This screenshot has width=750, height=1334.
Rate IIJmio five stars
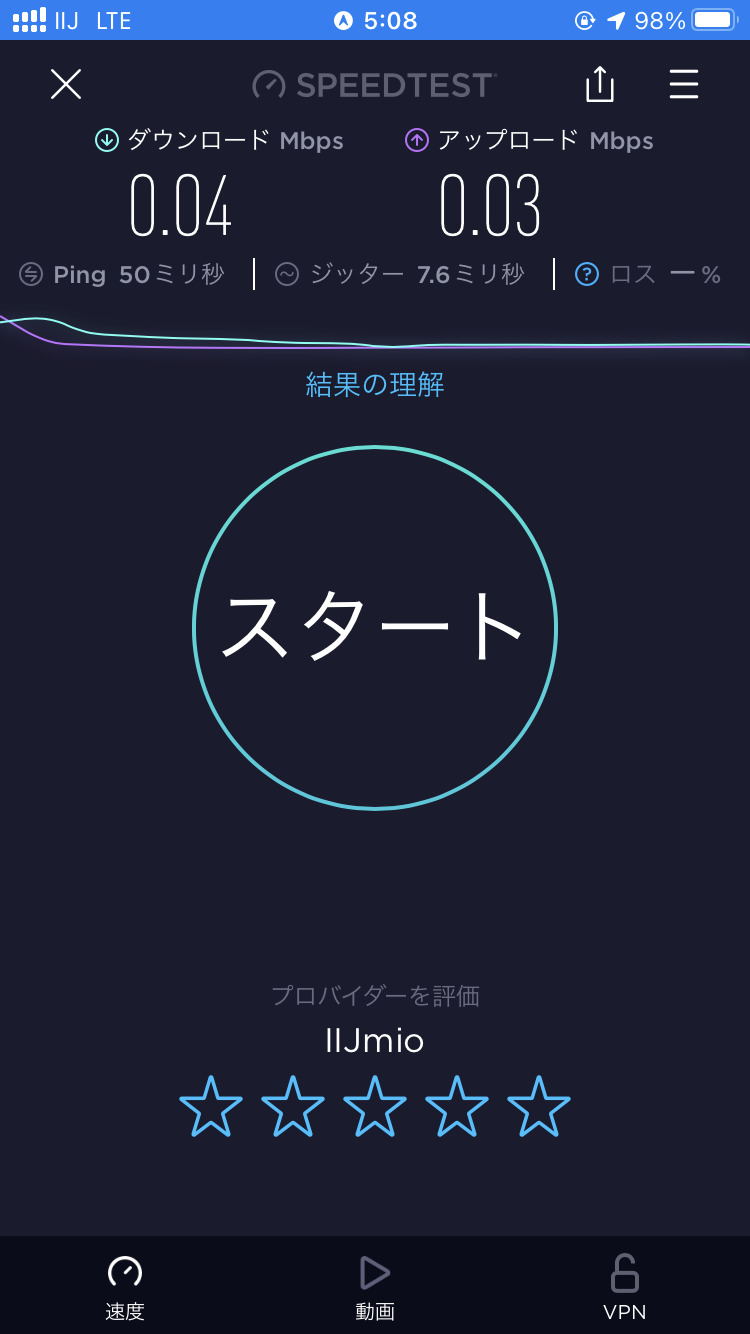click(x=539, y=1106)
